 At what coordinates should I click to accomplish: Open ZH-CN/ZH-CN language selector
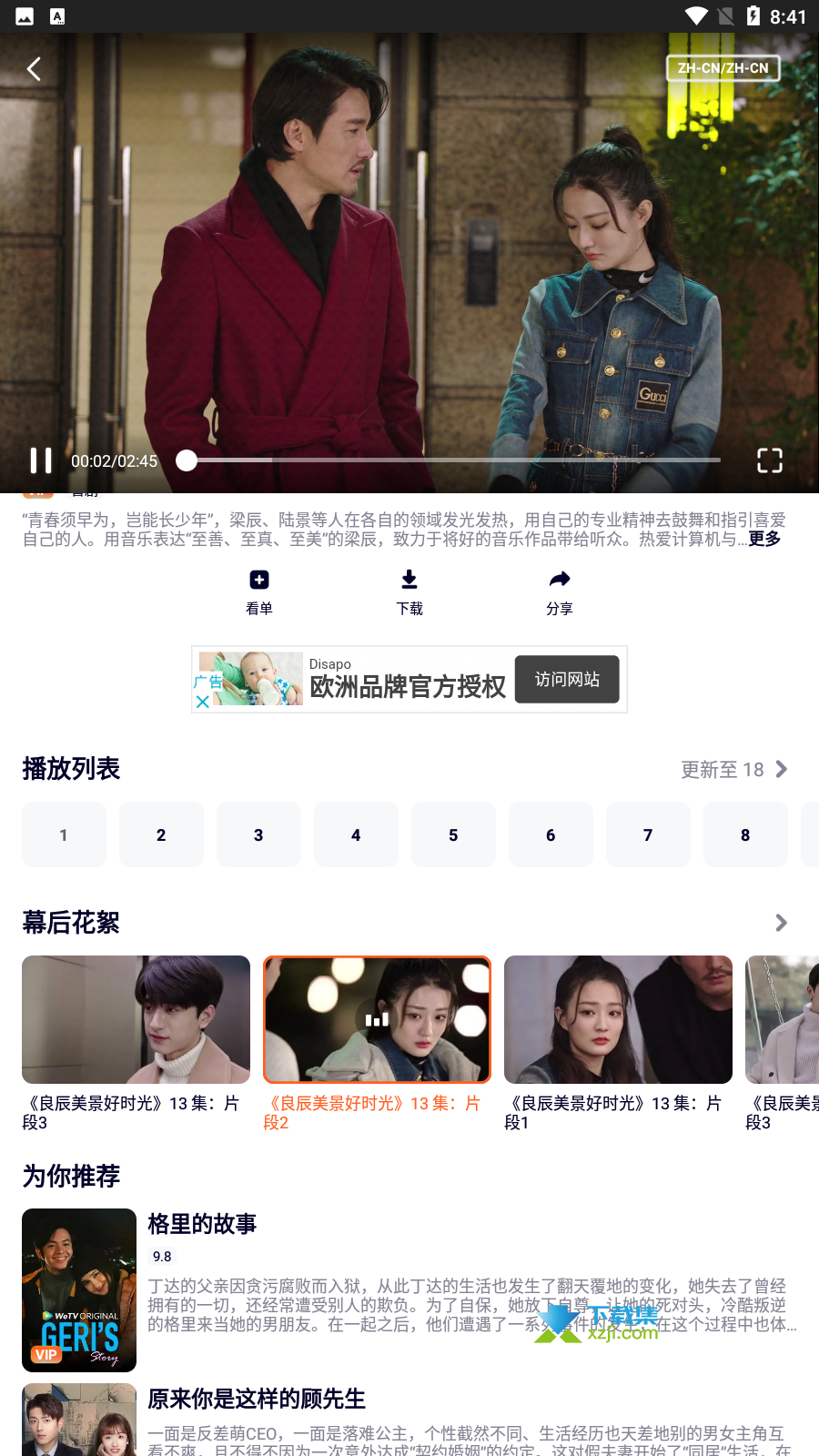pos(723,68)
